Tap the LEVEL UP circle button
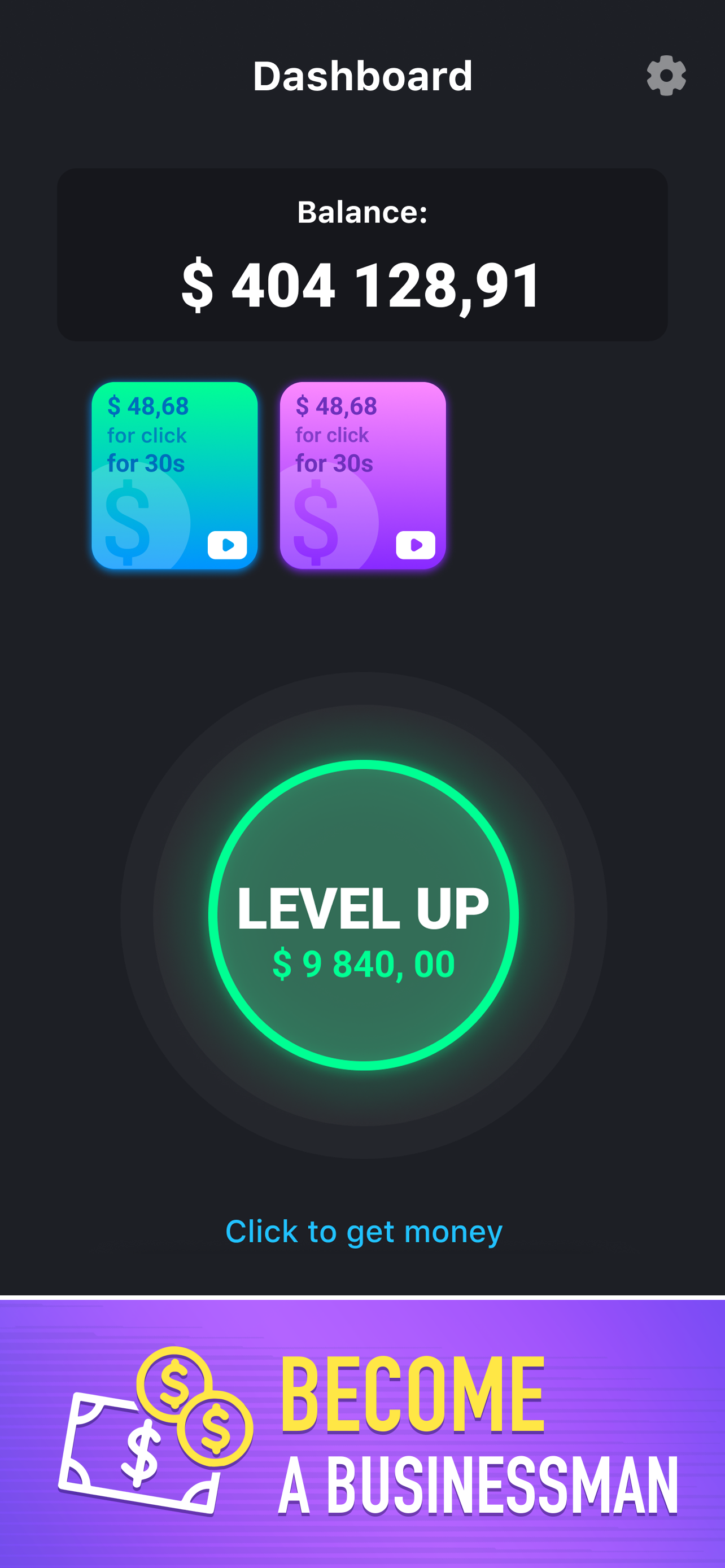Image resolution: width=725 pixels, height=1568 pixels. [363, 914]
